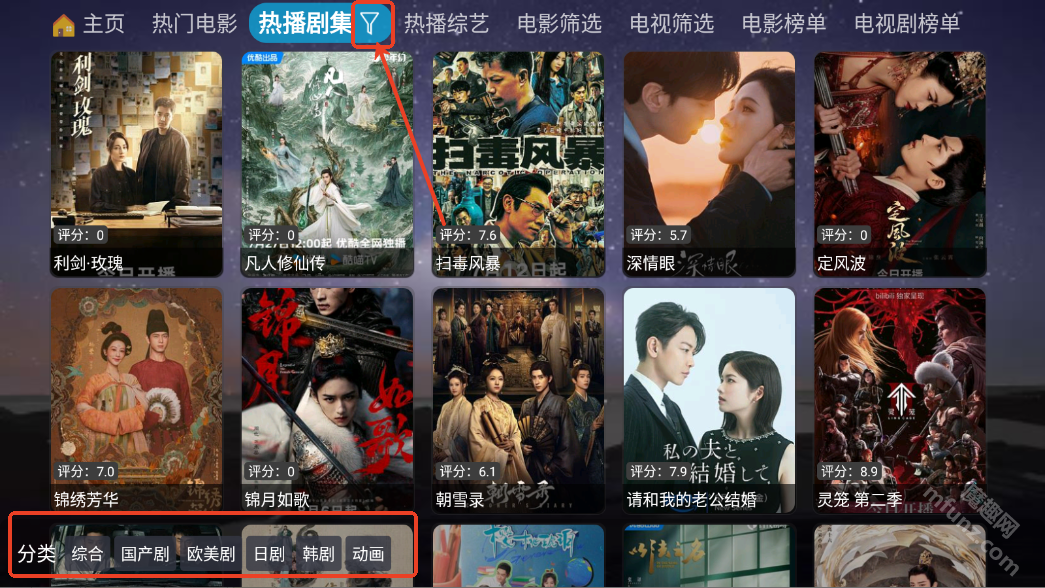Open the 灵笼 第二季 card
This screenshot has height=588, width=1045.
(x=900, y=400)
